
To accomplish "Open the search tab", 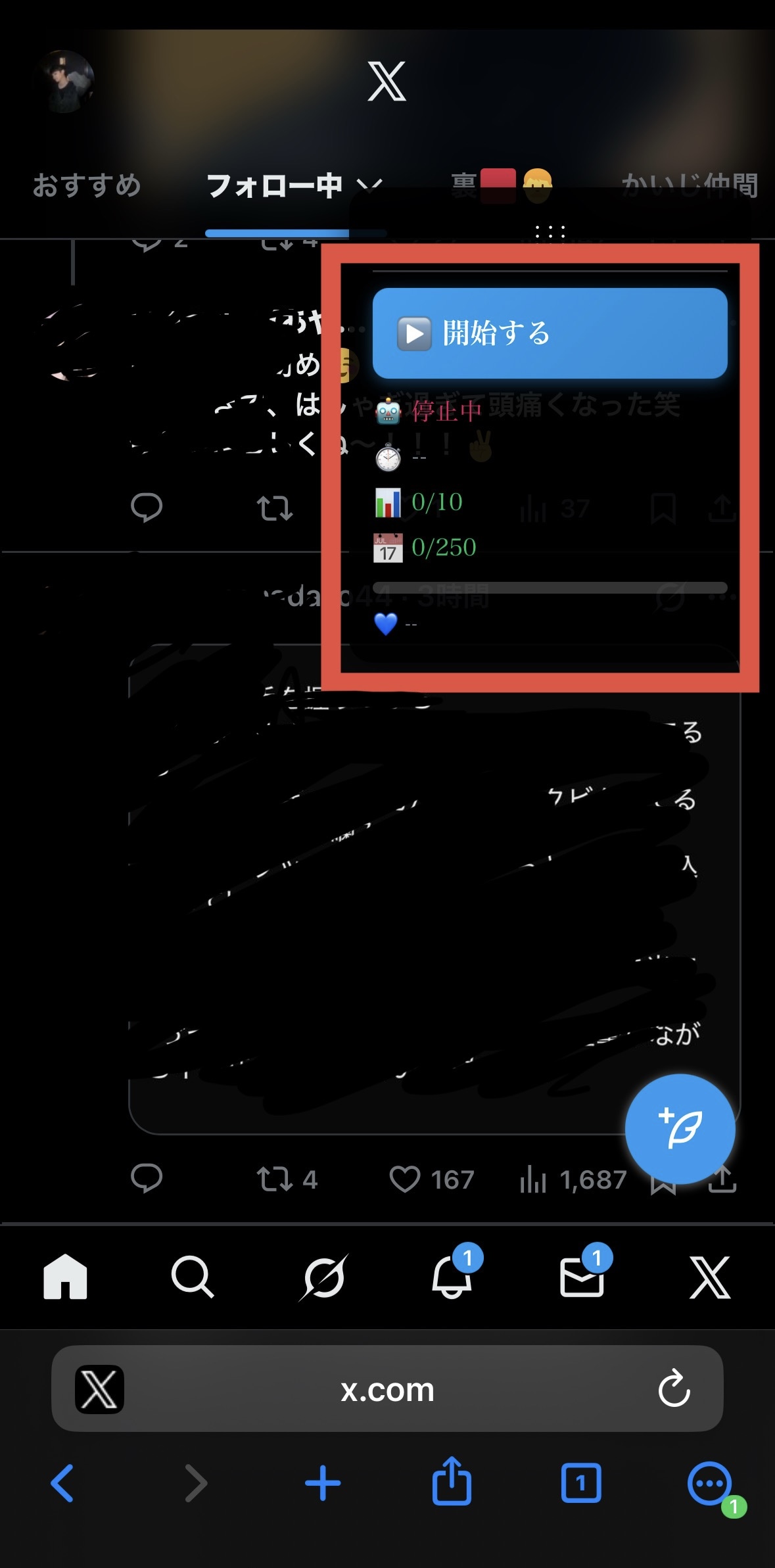I will pyautogui.click(x=192, y=1277).
